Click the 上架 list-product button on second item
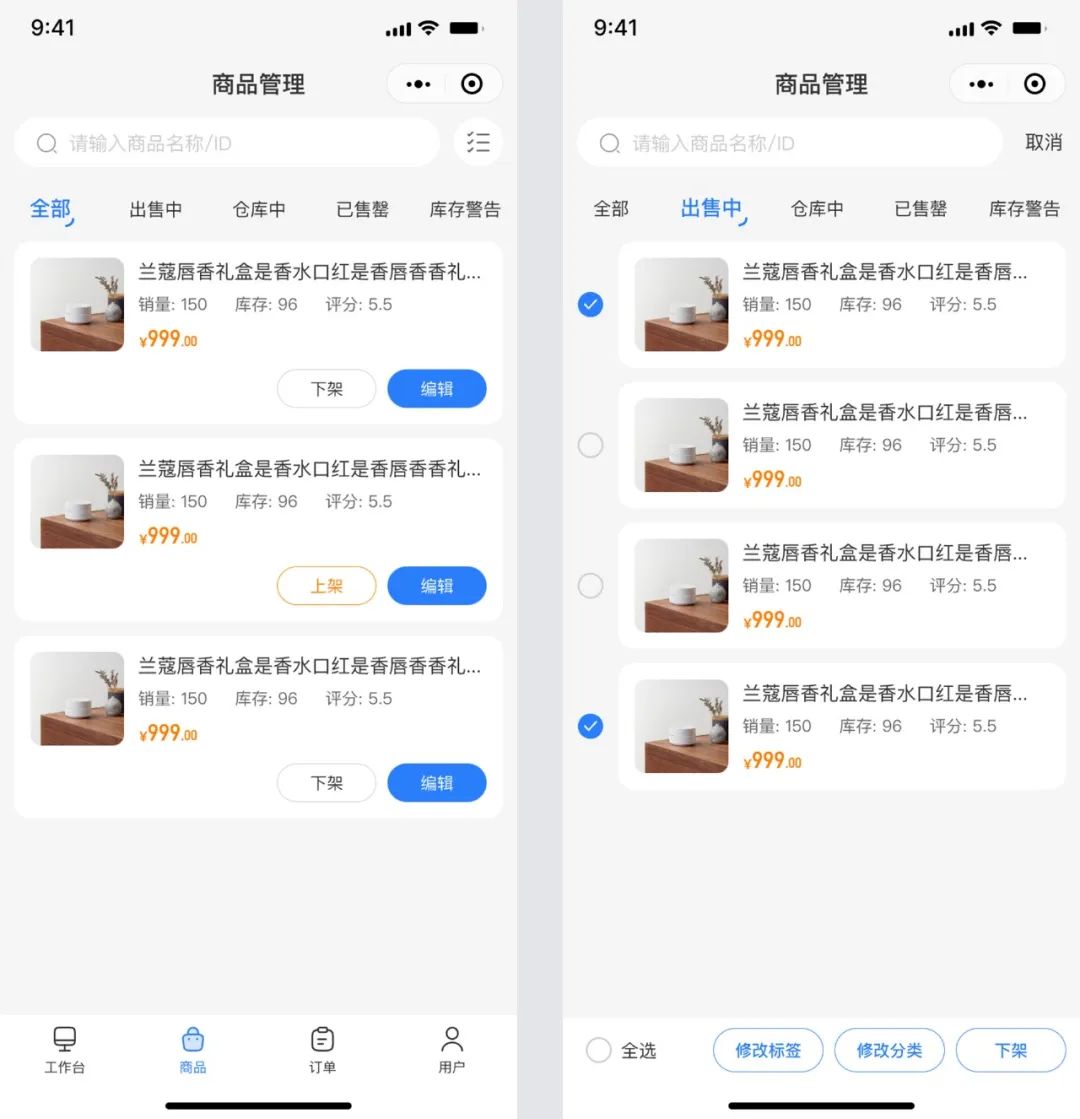The height and width of the screenshot is (1119, 1080). point(326,586)
